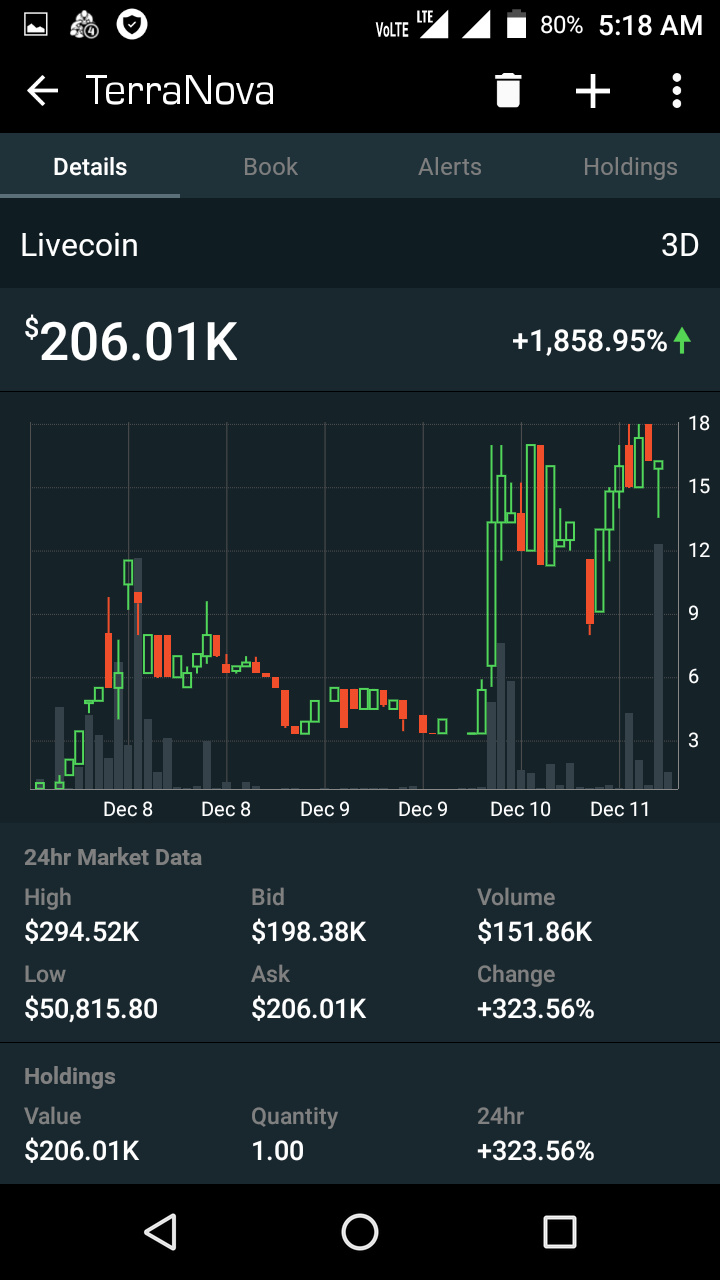This screenshot has height=1280, width=720.
Task: Delete TerraNova using the trash icon
Action: click(508, 91)
